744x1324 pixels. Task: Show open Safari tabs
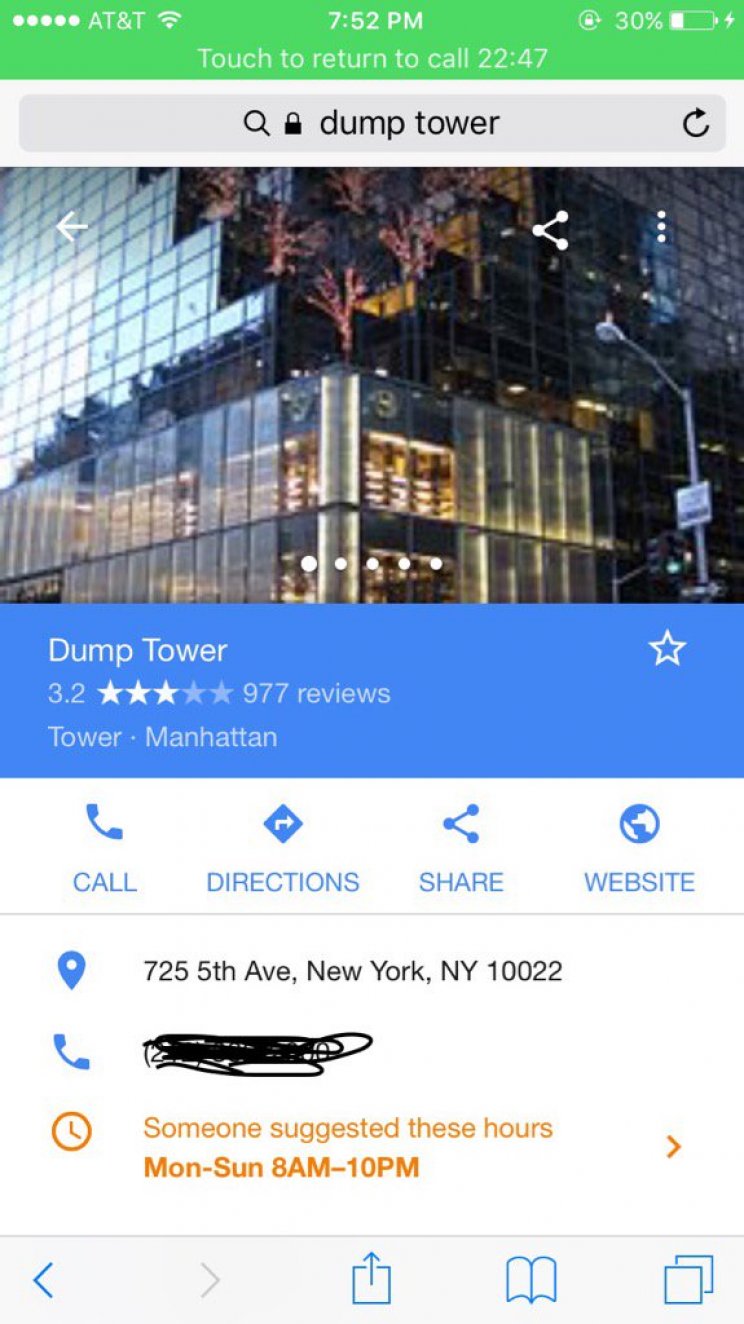[689, 1279]
